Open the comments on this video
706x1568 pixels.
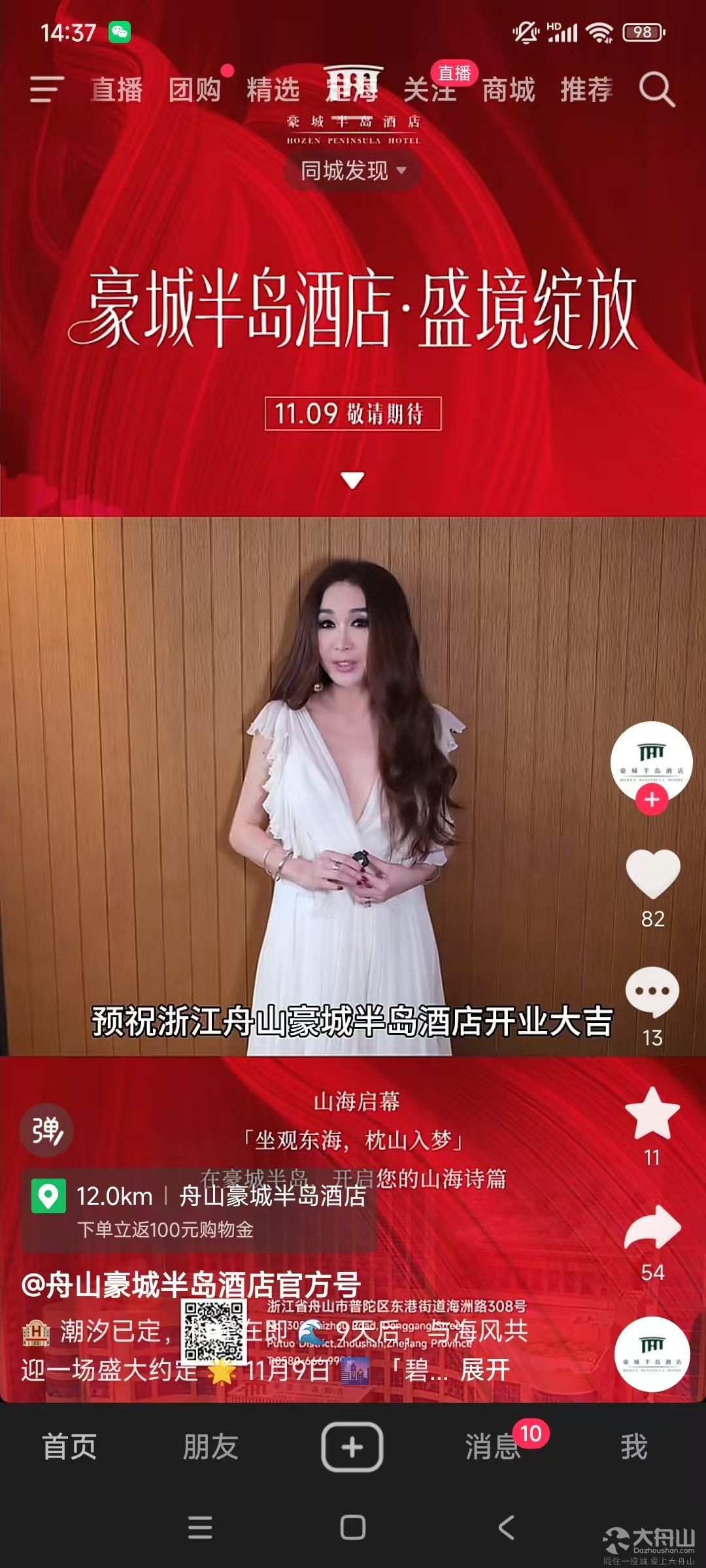pos(652,993)
